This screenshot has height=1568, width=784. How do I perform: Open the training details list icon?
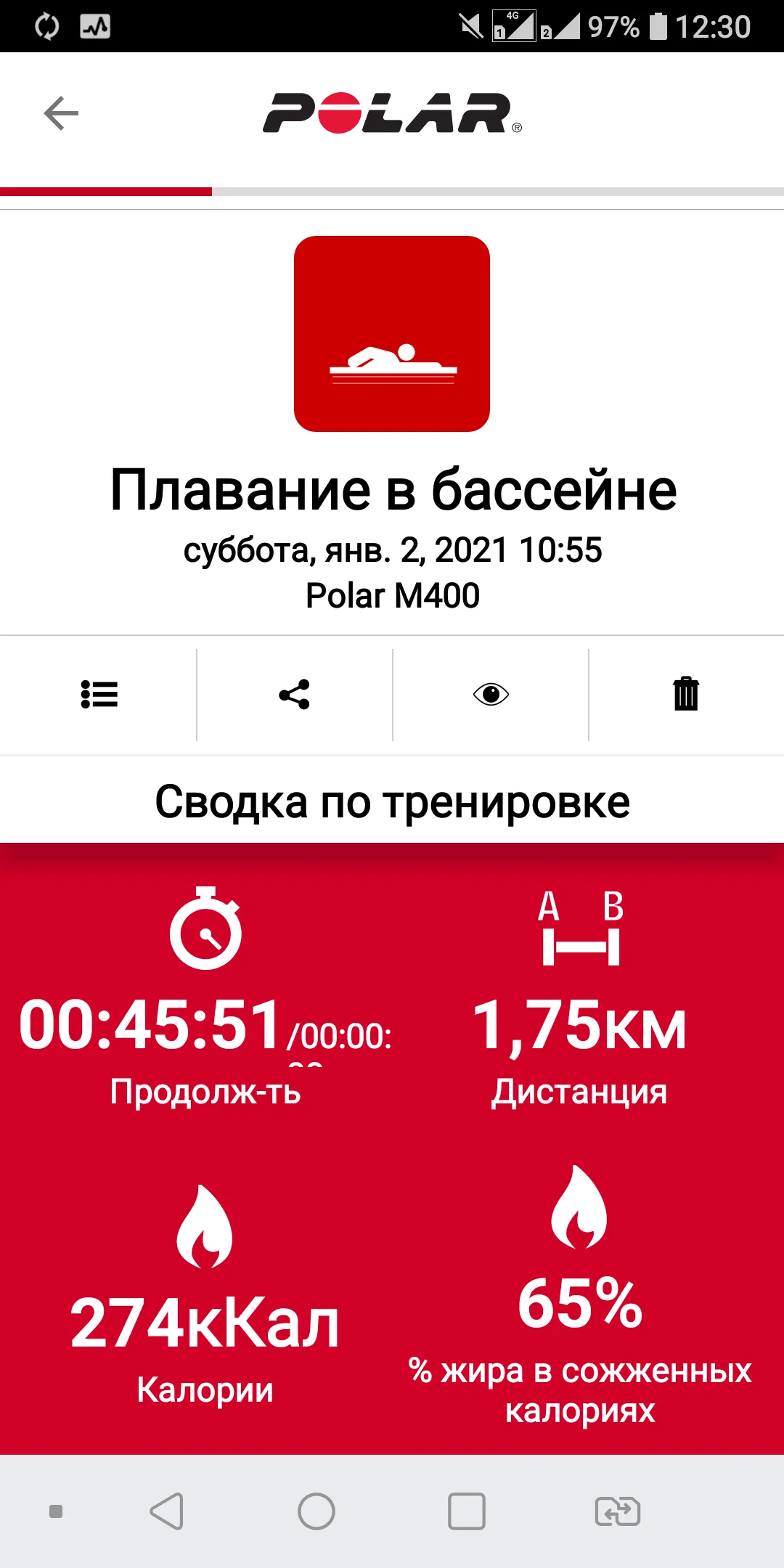(99, 695)
